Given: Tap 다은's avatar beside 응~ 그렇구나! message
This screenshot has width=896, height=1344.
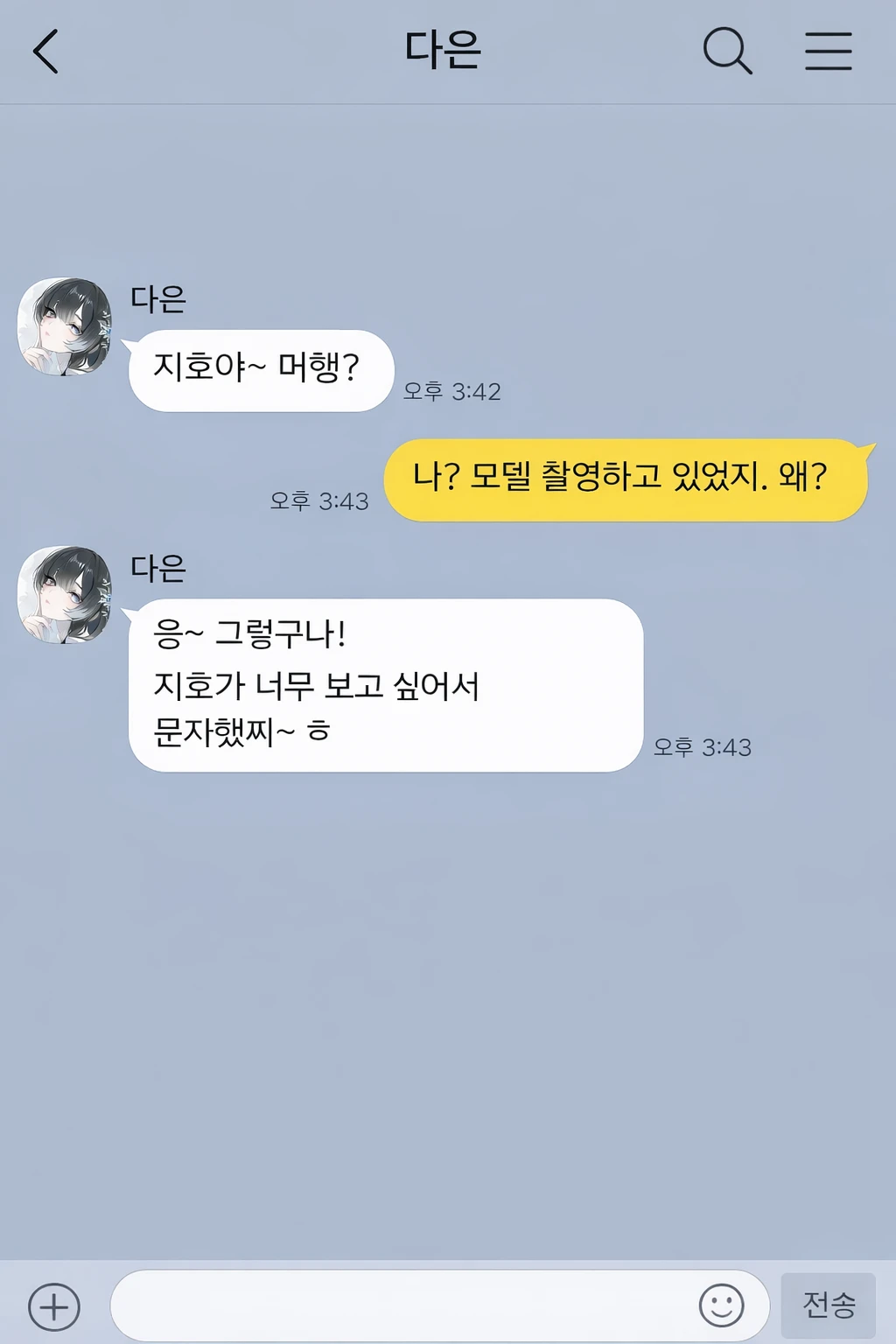Looking at the screenshot, I should pyautogui.click(x=65, y=595).
